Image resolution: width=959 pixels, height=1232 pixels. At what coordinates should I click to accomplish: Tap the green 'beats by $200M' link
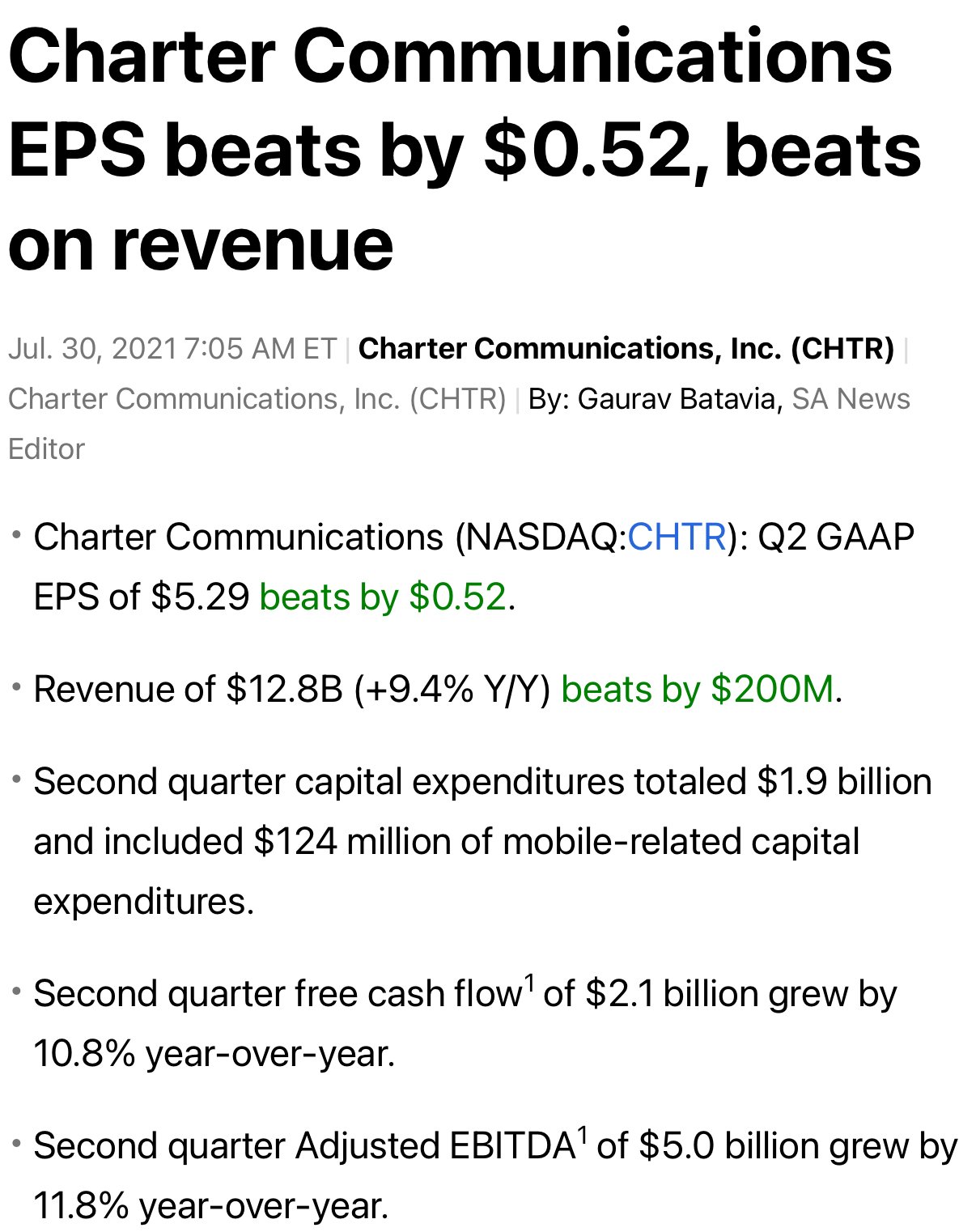click(x=697, y=690)
